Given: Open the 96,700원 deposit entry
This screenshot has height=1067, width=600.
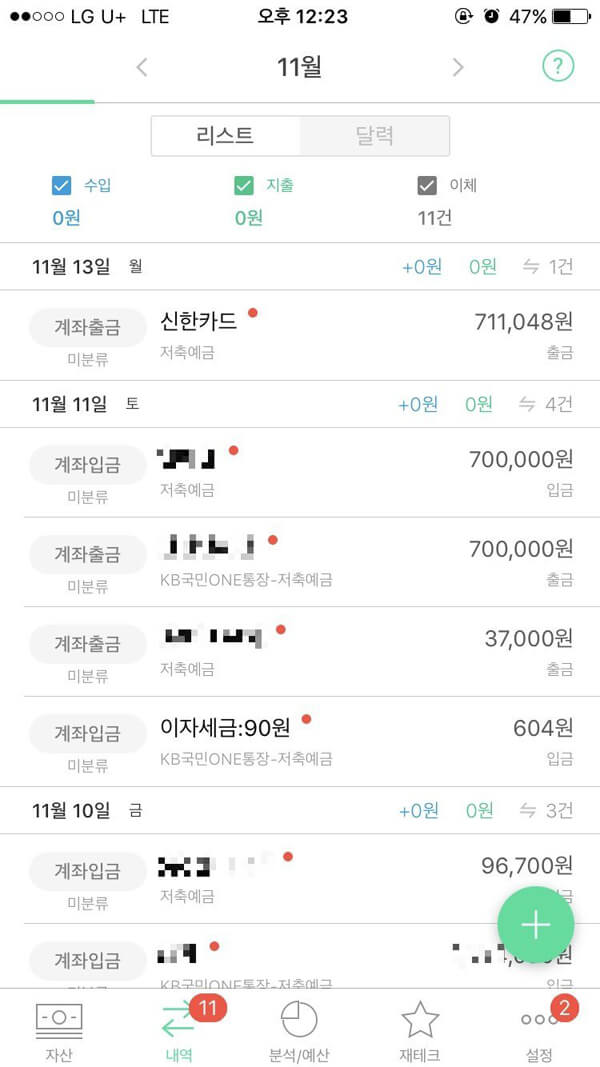Looking at the screenshot, I should pyautogui.click(x=300, y=879).
